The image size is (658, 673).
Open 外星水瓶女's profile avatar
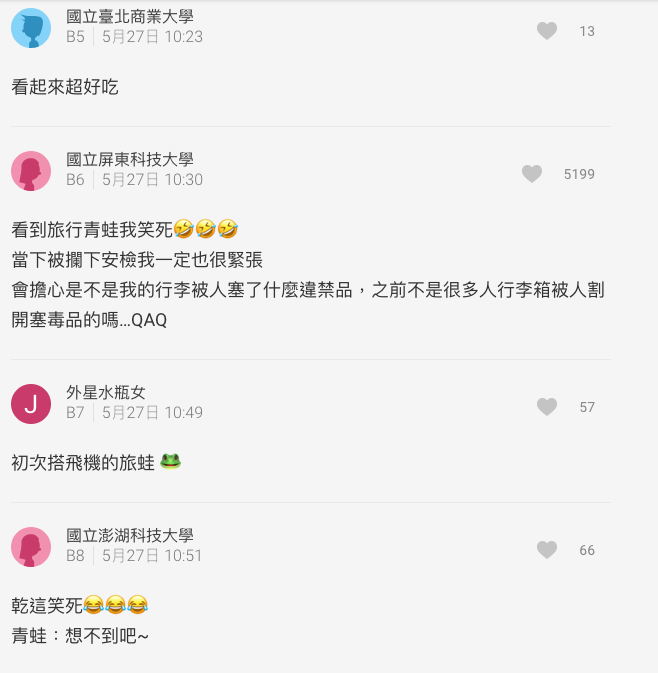tap(31, 404)
